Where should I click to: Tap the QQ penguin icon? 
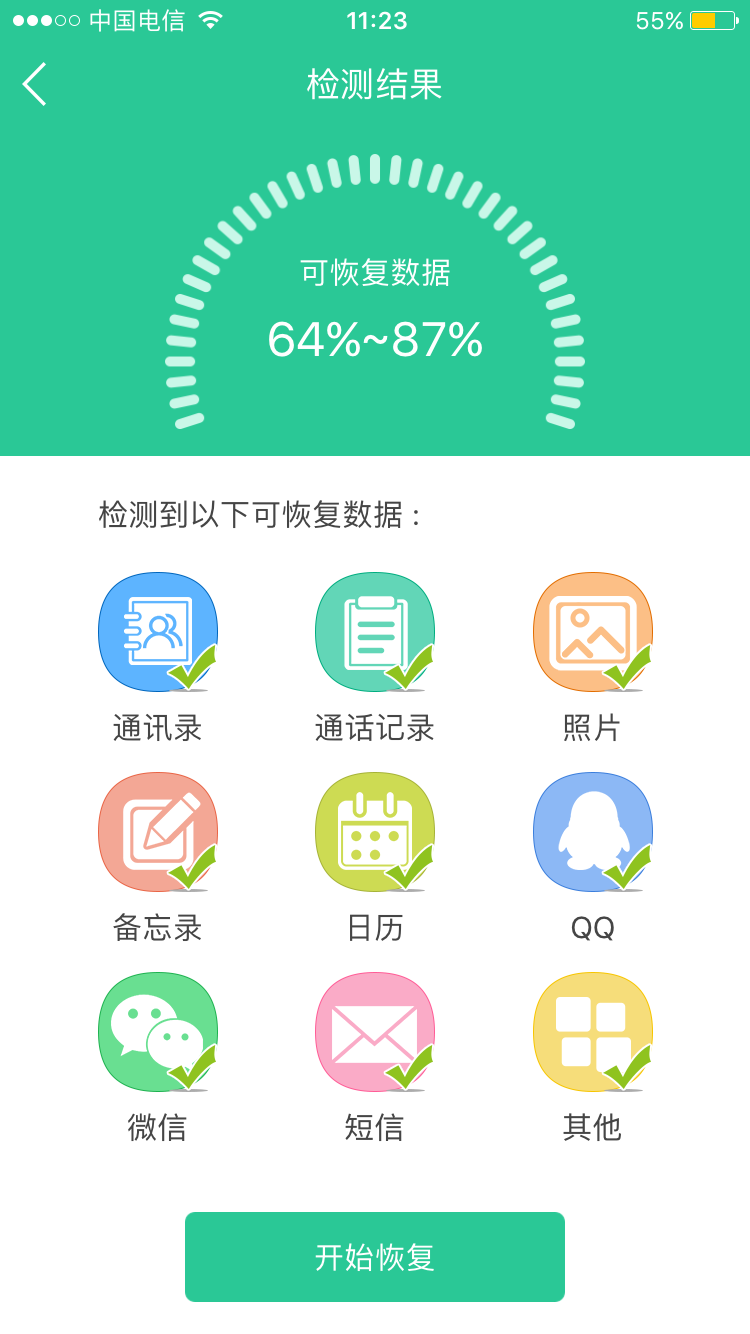(x=592, y=831)
